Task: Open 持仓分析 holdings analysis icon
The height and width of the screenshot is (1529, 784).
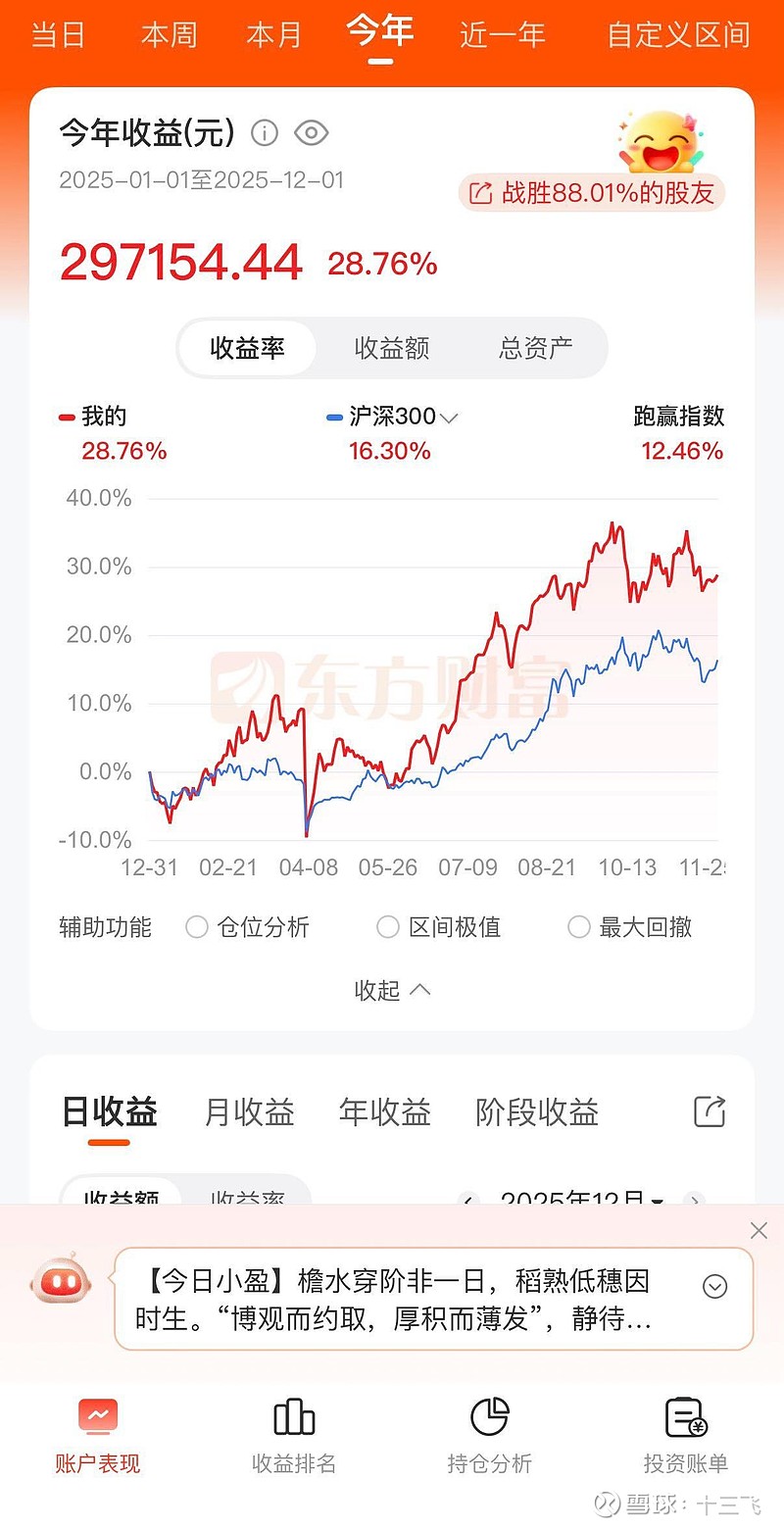Action: click(490, 1415)
